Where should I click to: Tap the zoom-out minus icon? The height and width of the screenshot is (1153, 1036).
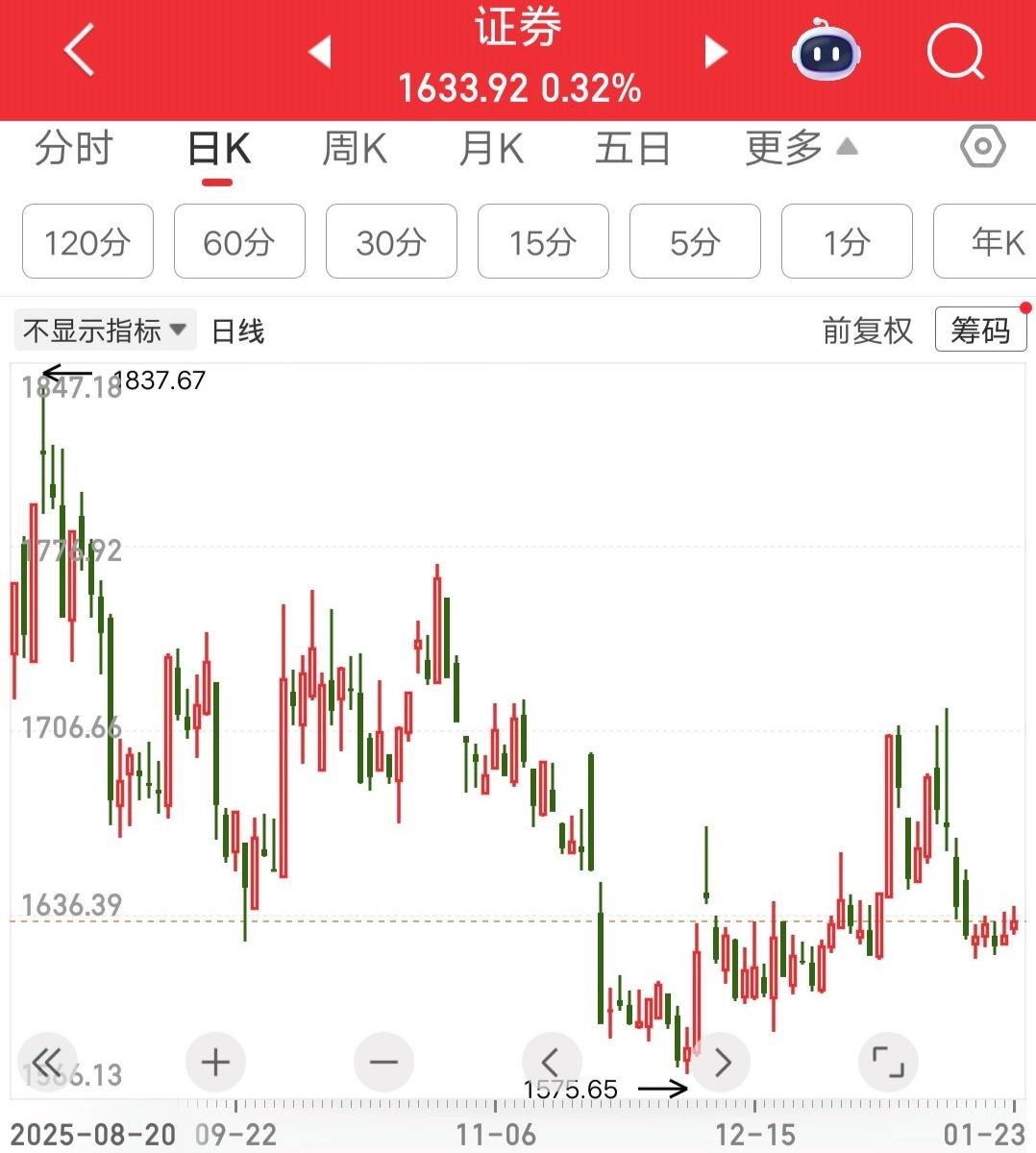[383, 1062]
